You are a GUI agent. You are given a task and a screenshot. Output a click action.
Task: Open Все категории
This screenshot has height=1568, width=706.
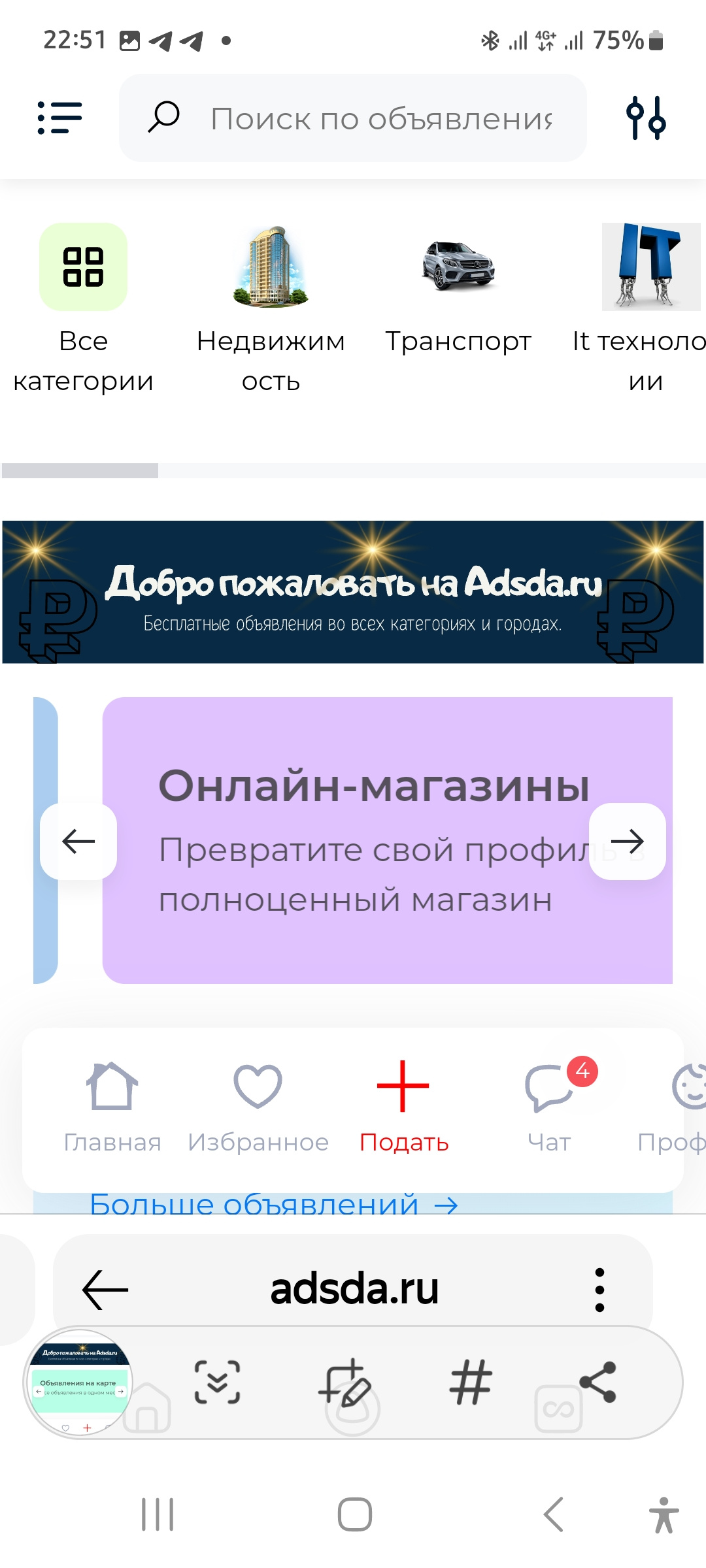[83, 308]
